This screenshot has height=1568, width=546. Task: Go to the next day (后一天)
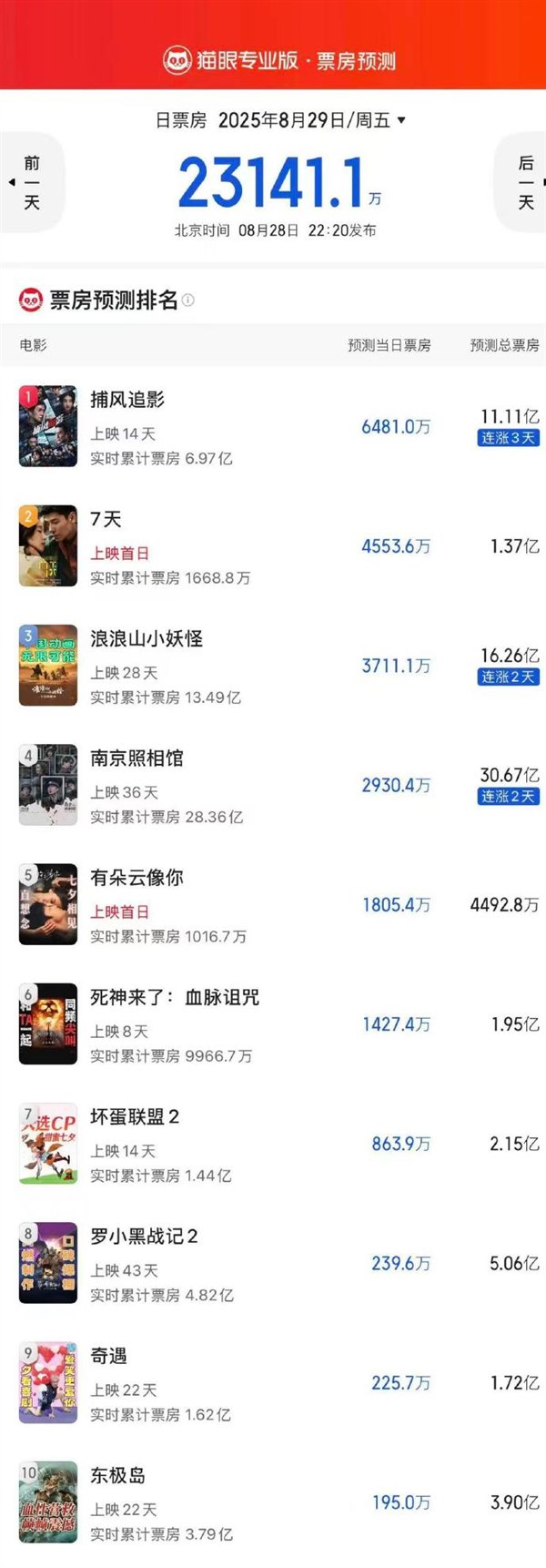pyautogui.click(x=523, y=182)
